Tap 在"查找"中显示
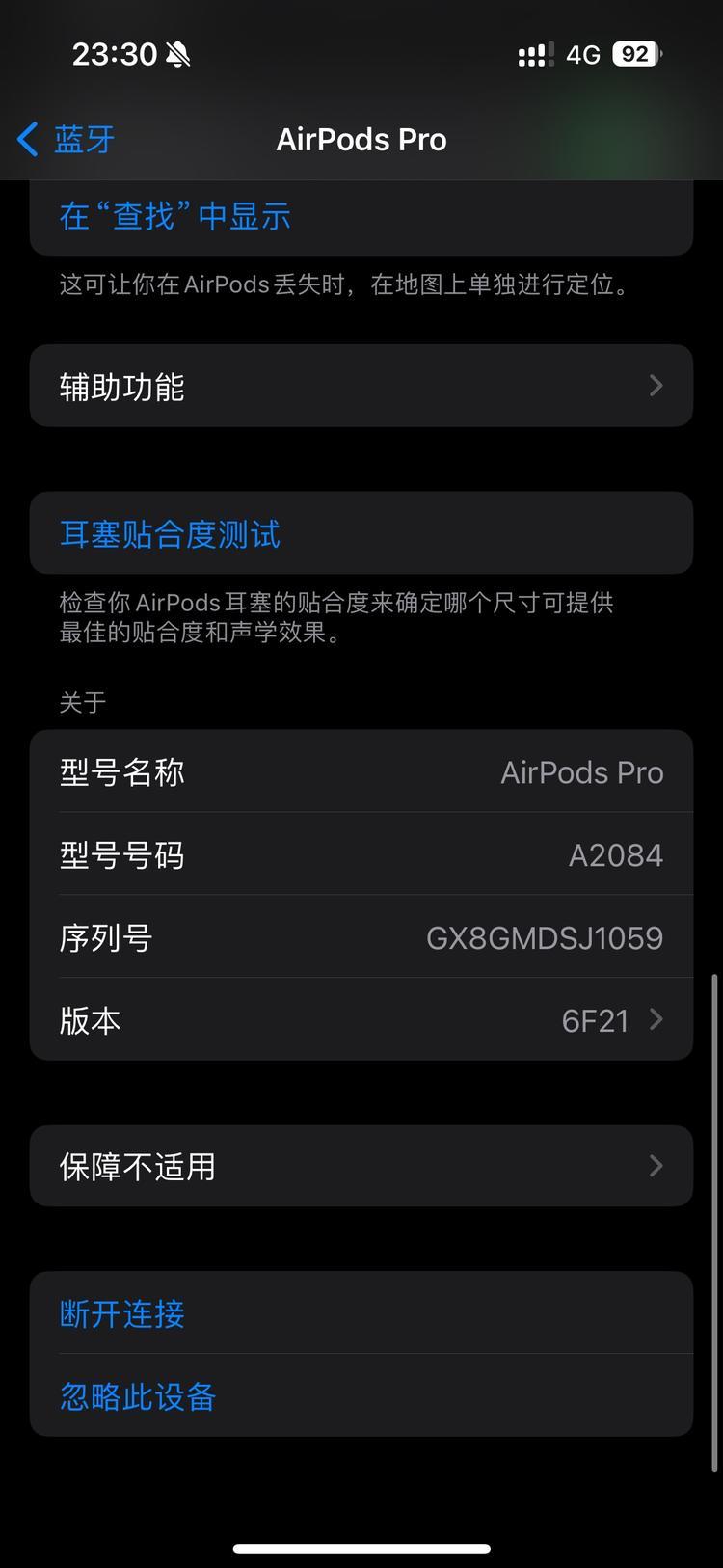 point(175,216)
